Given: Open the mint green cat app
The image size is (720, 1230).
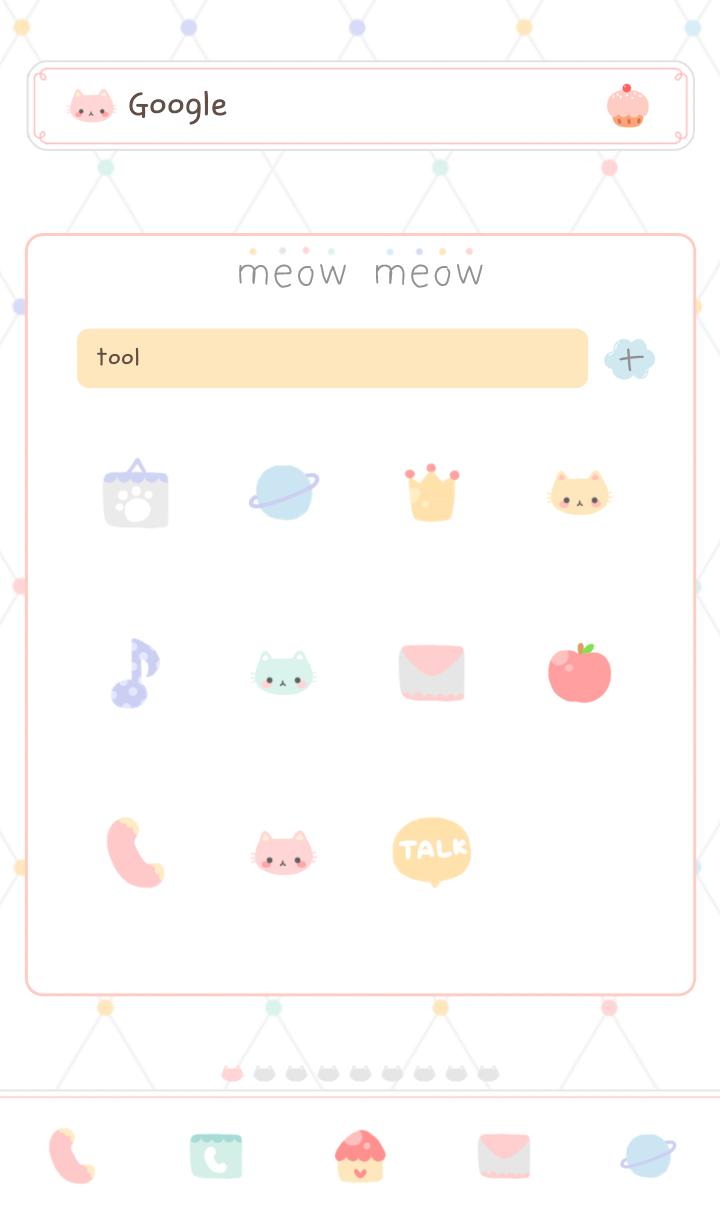Looking at the screenshot, I should pyautogui.click(x=283, y=672).
